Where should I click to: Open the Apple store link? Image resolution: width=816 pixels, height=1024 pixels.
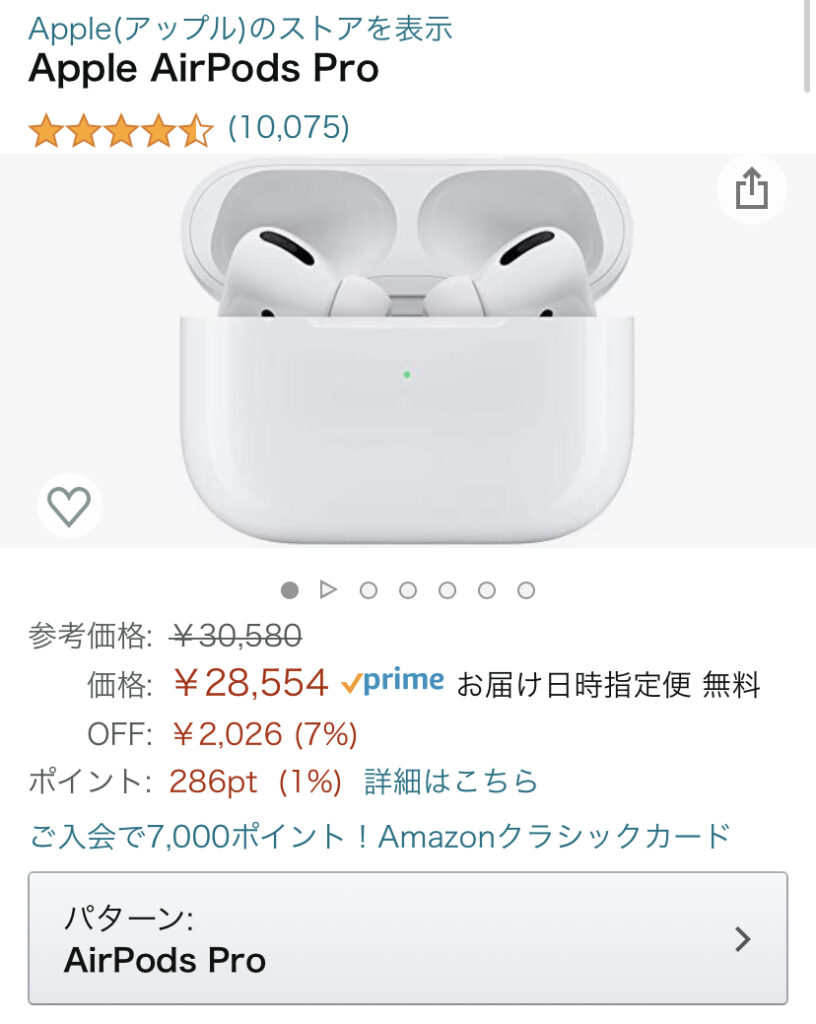240,27
